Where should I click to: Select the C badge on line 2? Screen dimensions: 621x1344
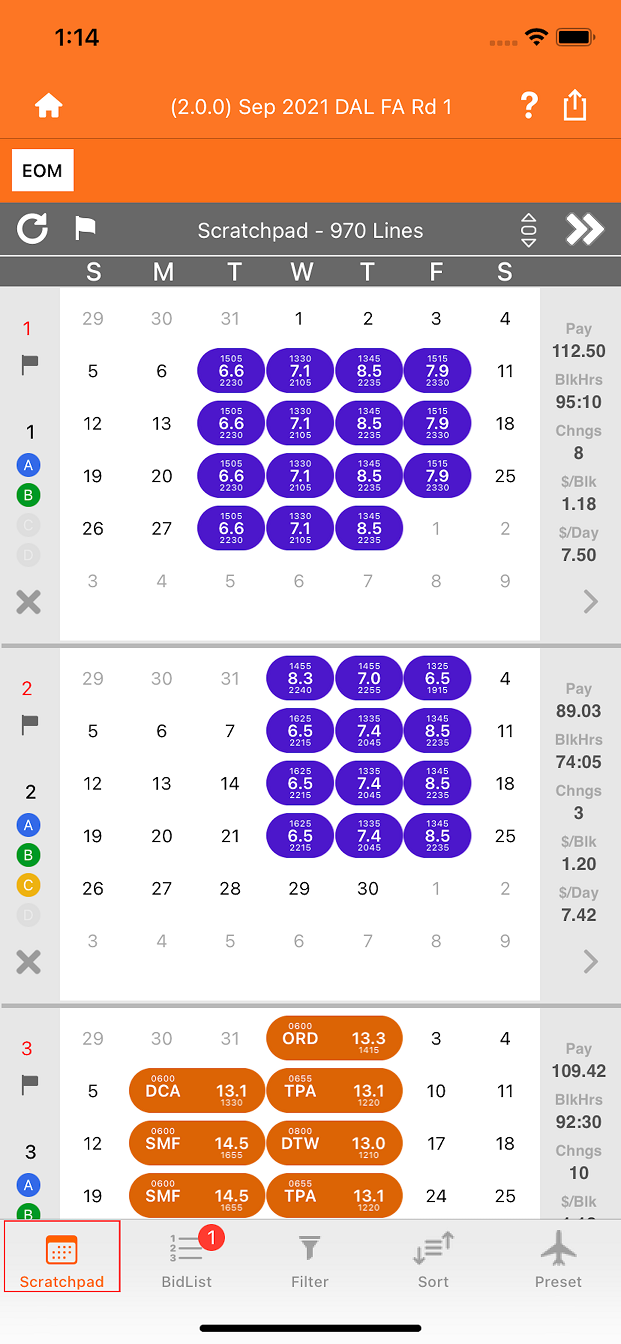(x=30, y=885)
